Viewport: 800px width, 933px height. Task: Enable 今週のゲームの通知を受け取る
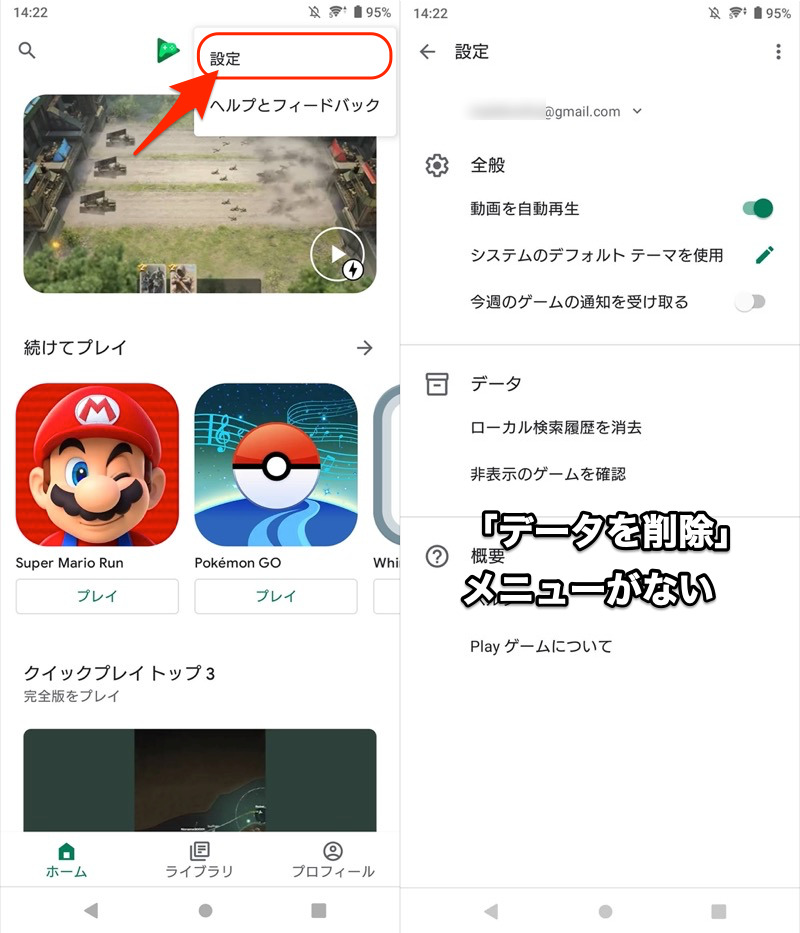pyautogui.click(x=750, y=302)
